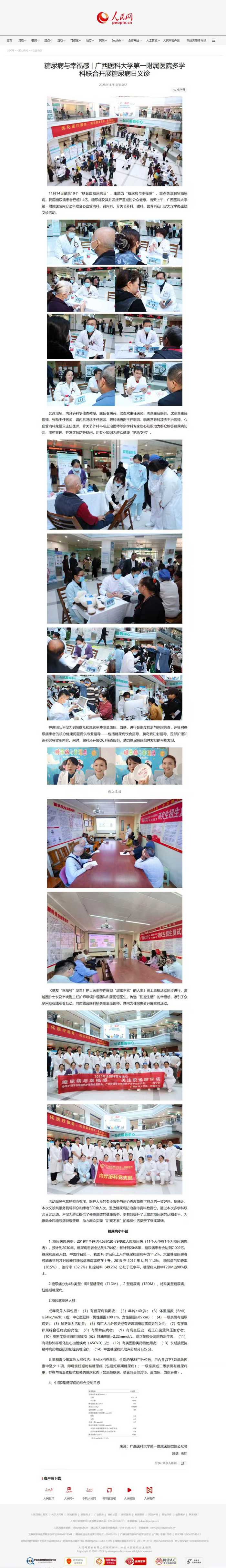Open the hamburger menu in the navigation bar
226x1568 pixels.
213,40
